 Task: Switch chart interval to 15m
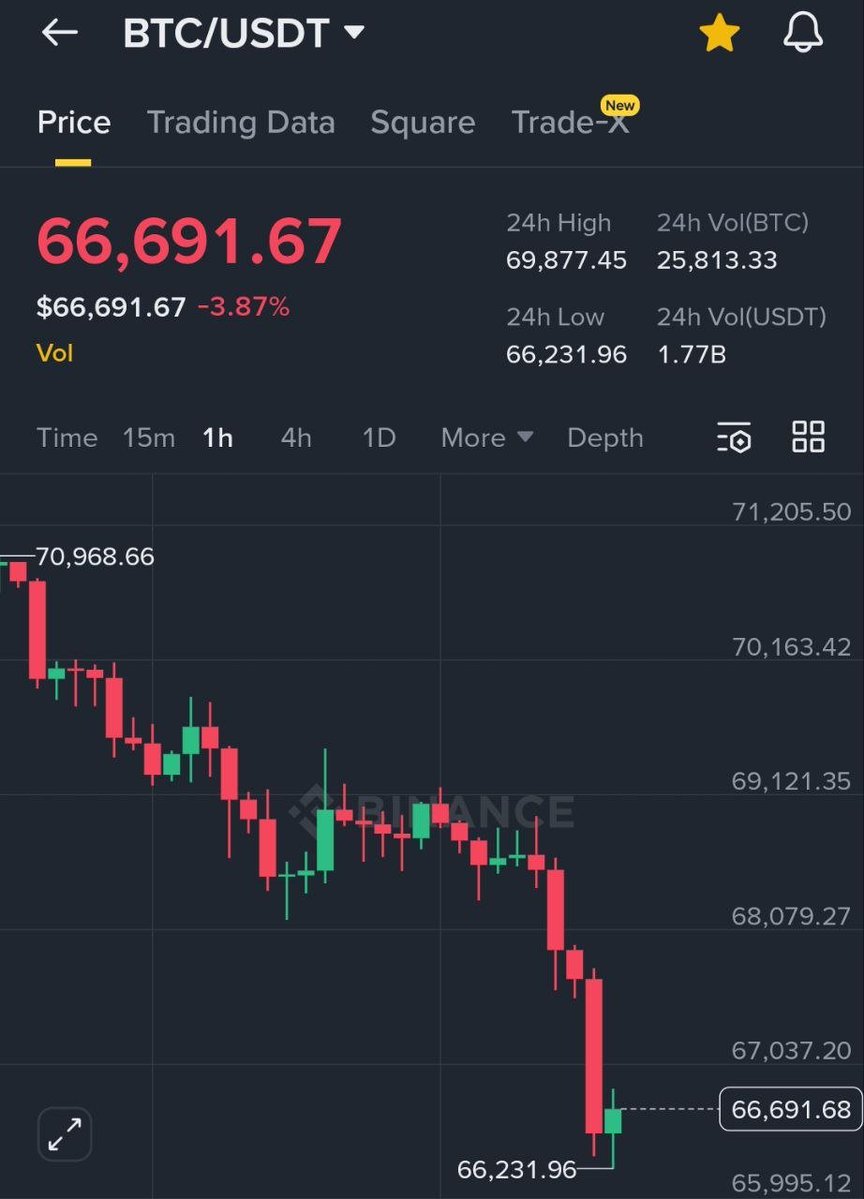[149, 438]
